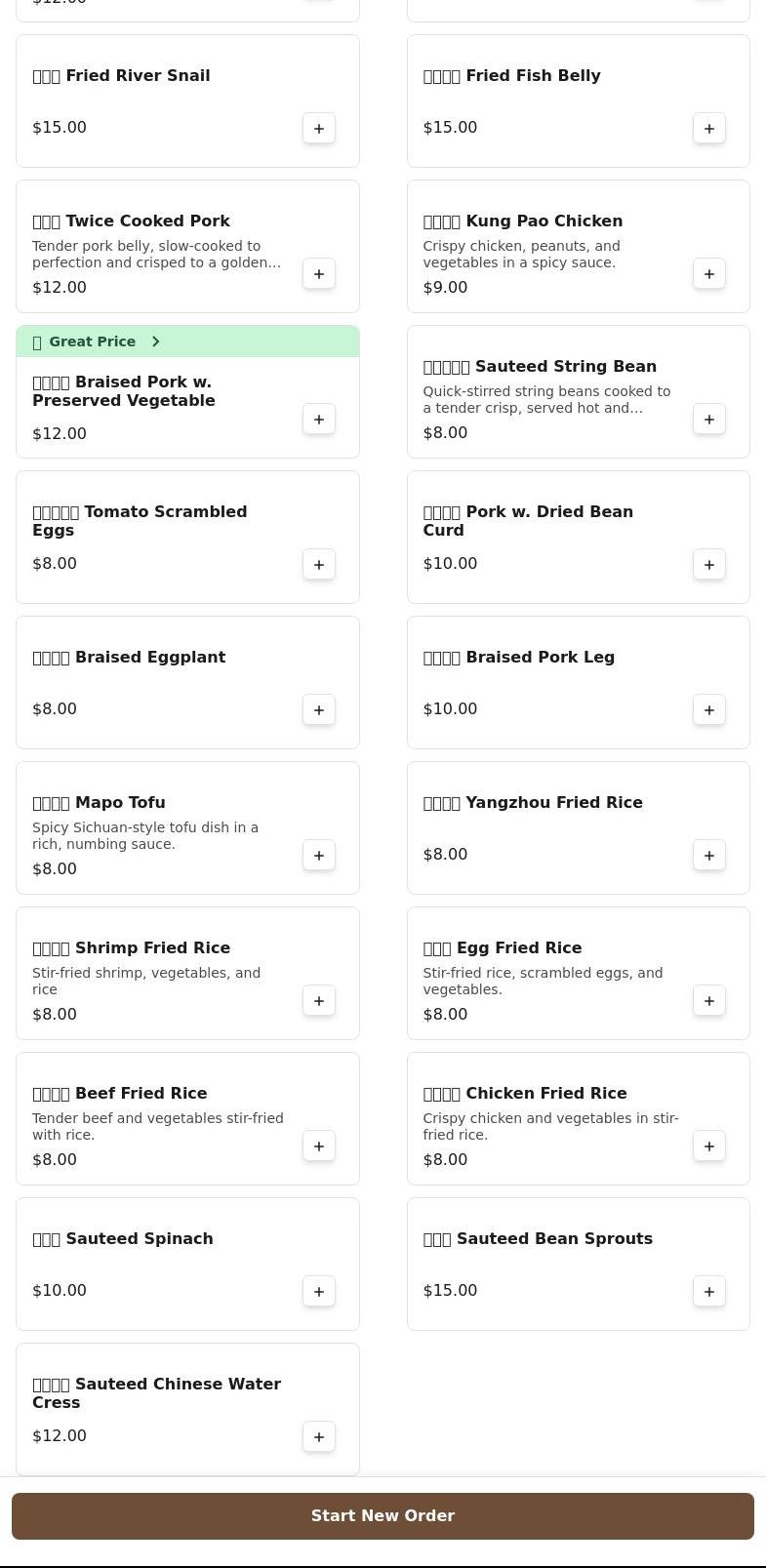Open the Sauteed Chinese Water Cress item
This screenshot has height=1568, width=766.
coord(156,1393)
